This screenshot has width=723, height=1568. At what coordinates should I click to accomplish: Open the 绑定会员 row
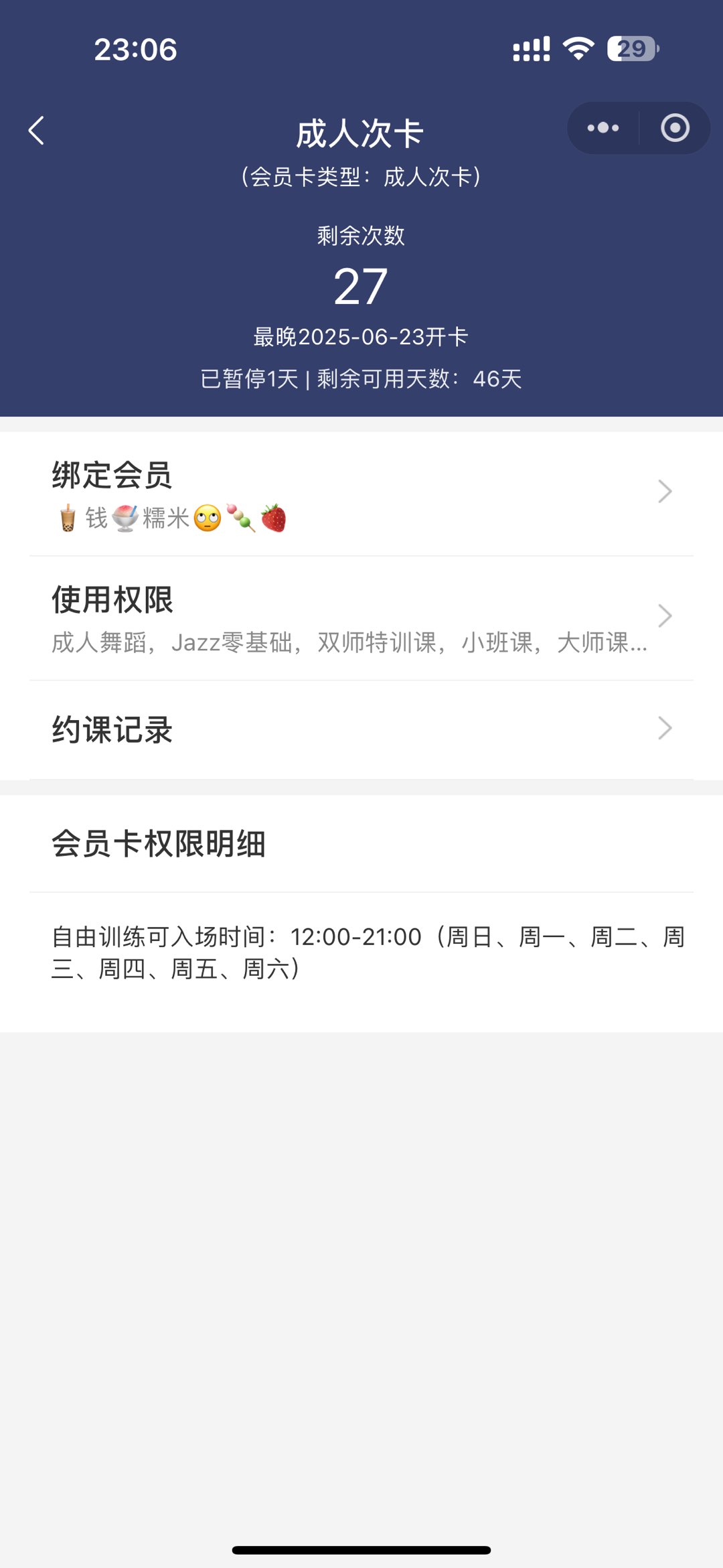click(361, 494)
